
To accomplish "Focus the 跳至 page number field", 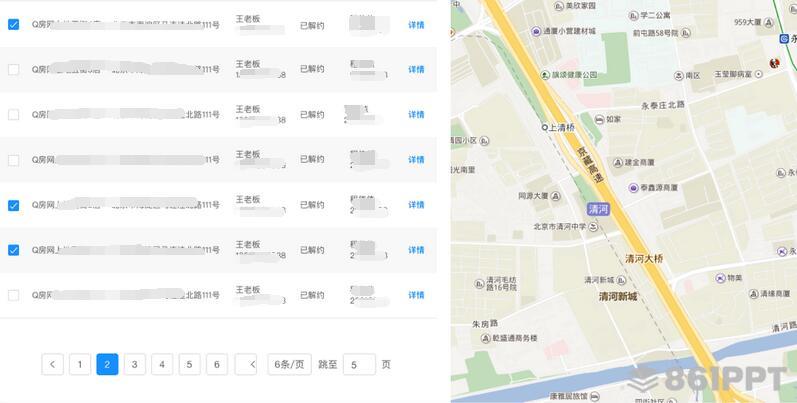I will (359, 365).
